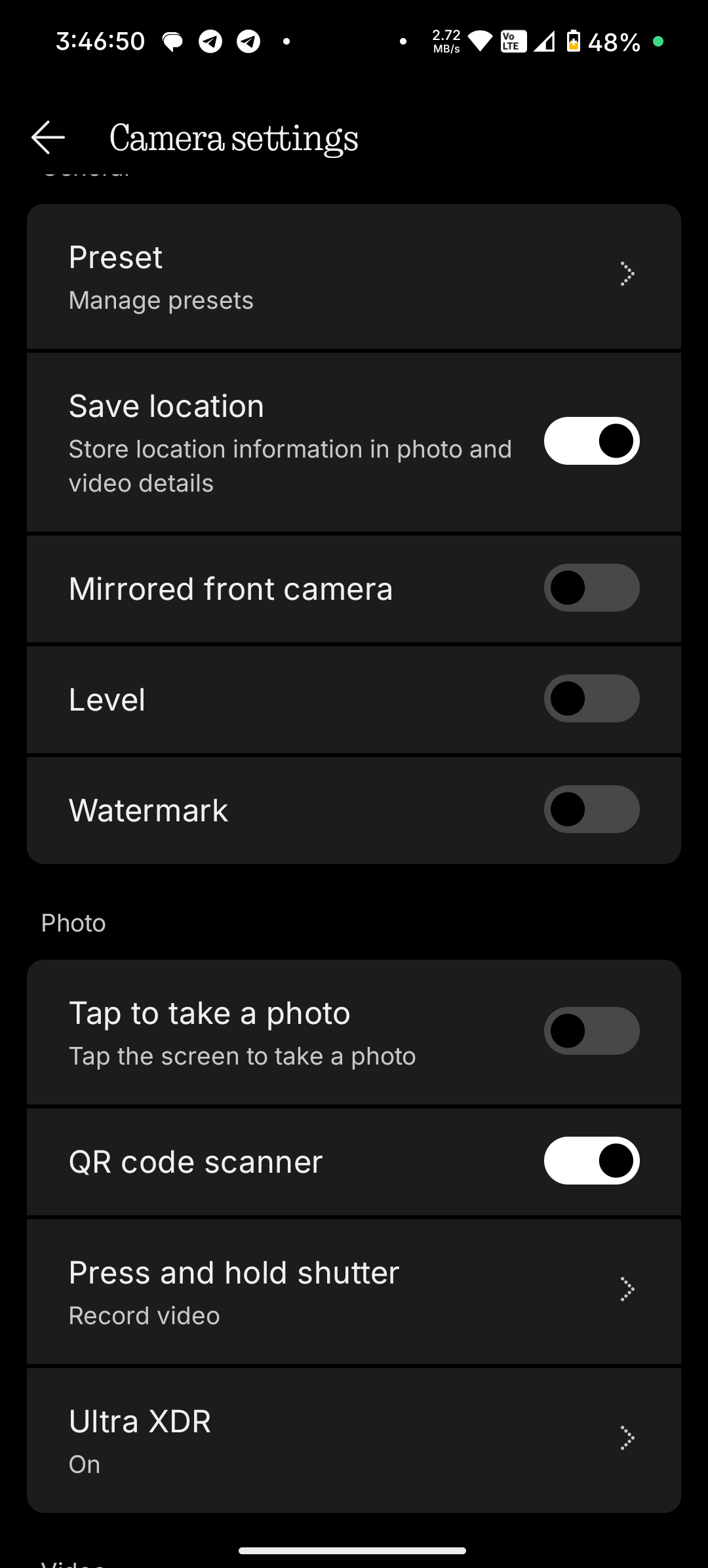
Task: Turn on the Level toggle
Action: (x=591, y=699)
